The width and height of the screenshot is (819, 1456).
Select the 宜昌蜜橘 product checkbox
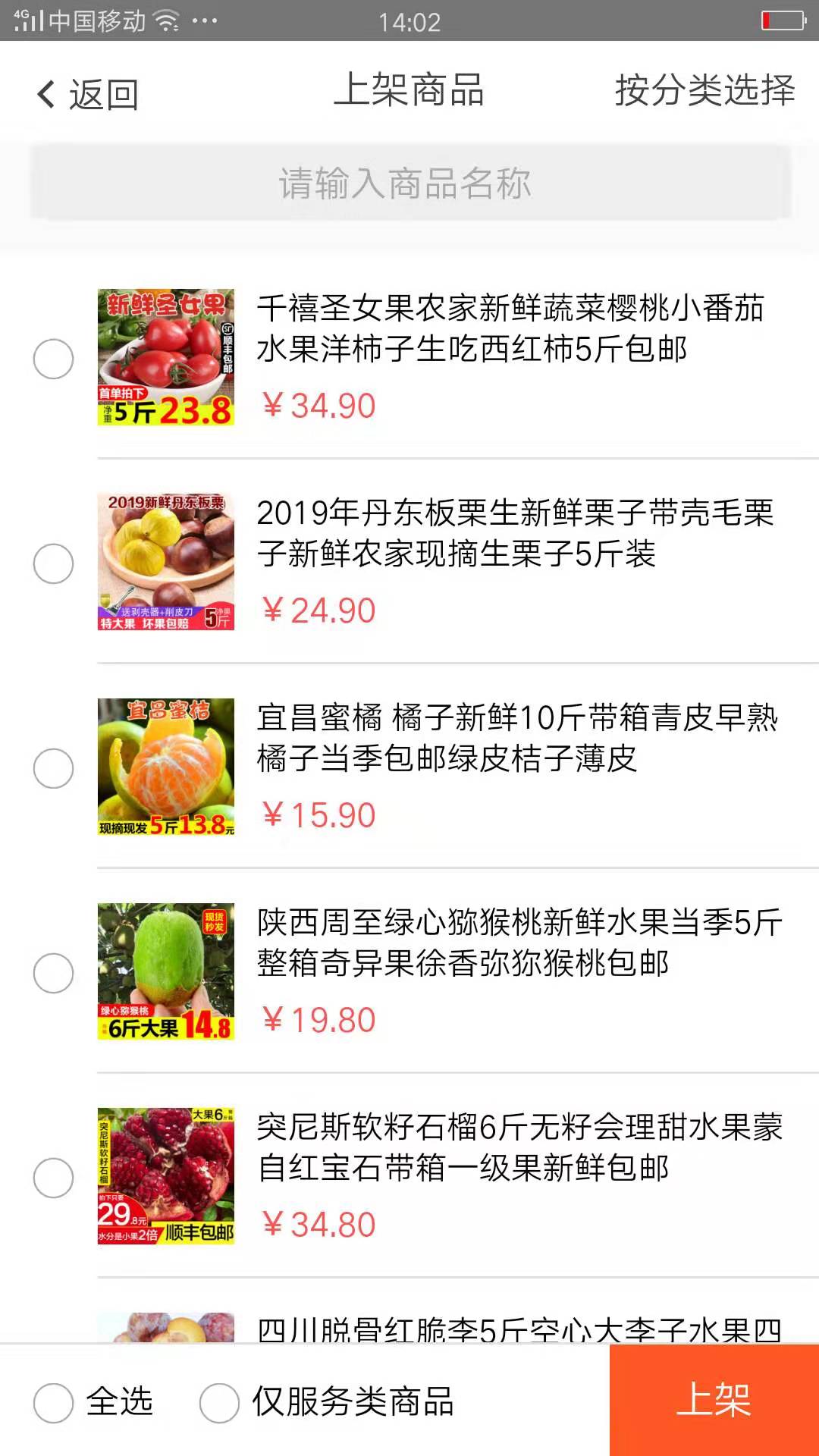pyautogui.click(x=53, y=768)
